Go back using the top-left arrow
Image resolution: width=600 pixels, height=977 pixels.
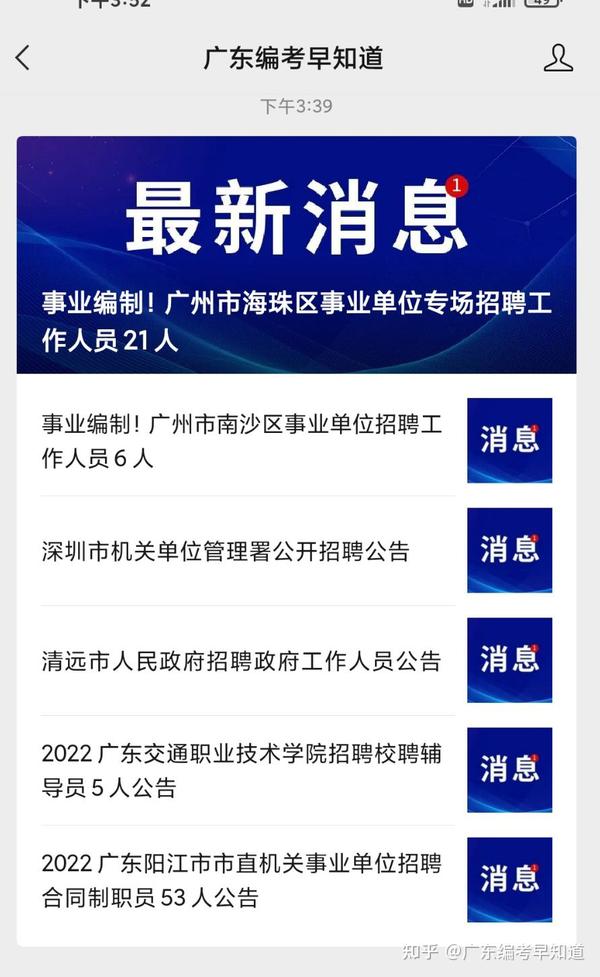pyautogui.click(x=22, y=58)
